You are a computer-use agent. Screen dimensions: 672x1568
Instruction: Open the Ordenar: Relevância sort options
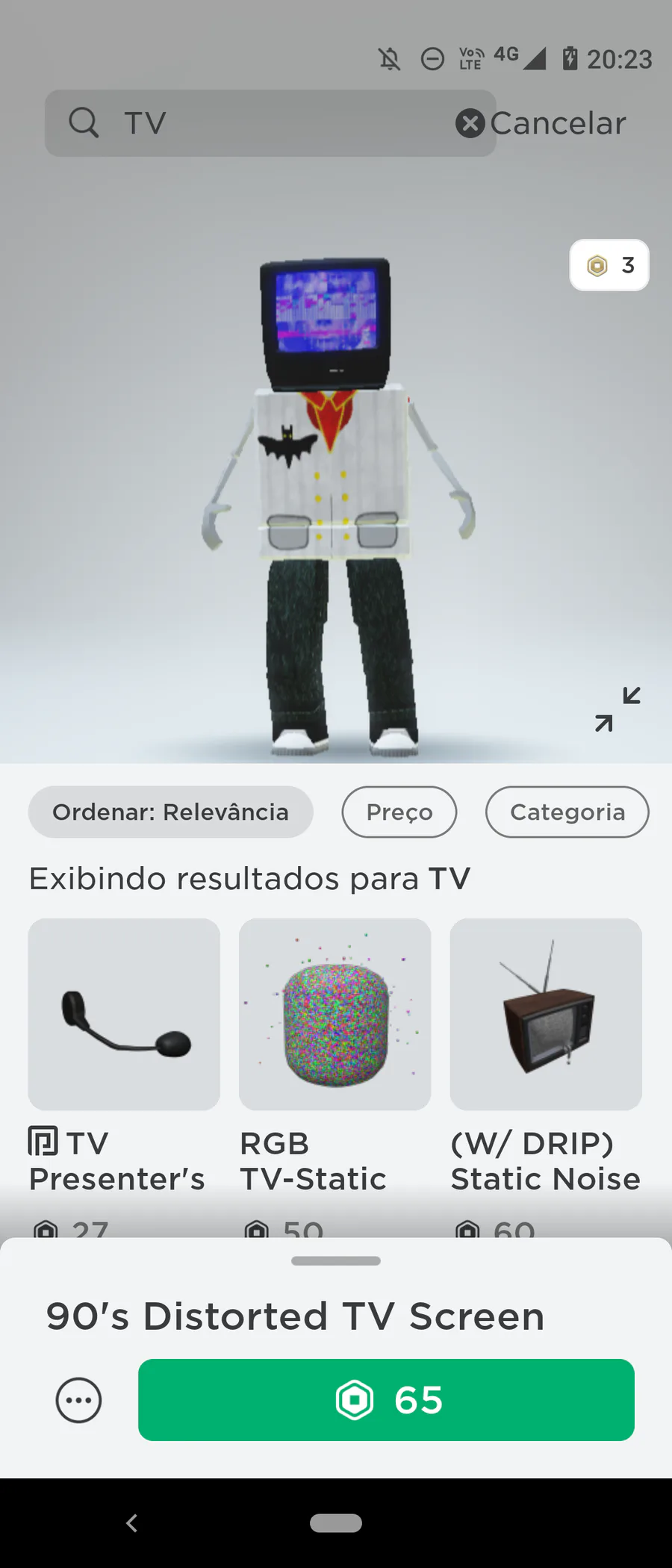(170, 812)
